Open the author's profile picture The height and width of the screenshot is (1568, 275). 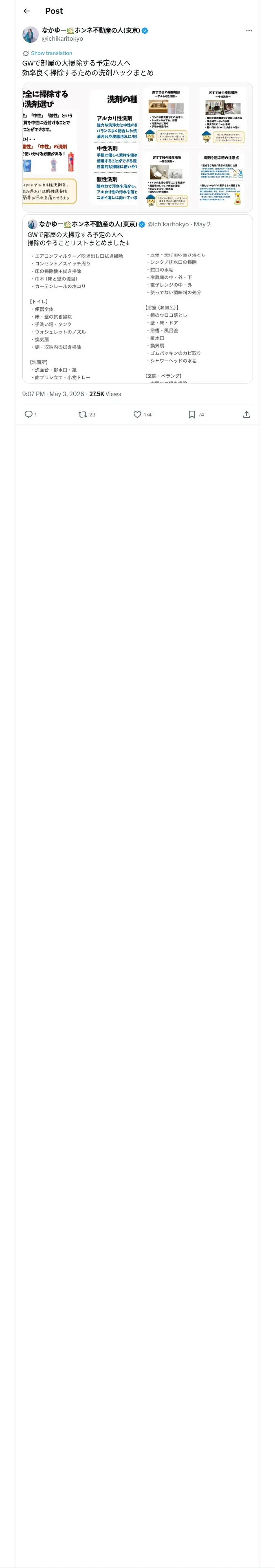(31, 34)
